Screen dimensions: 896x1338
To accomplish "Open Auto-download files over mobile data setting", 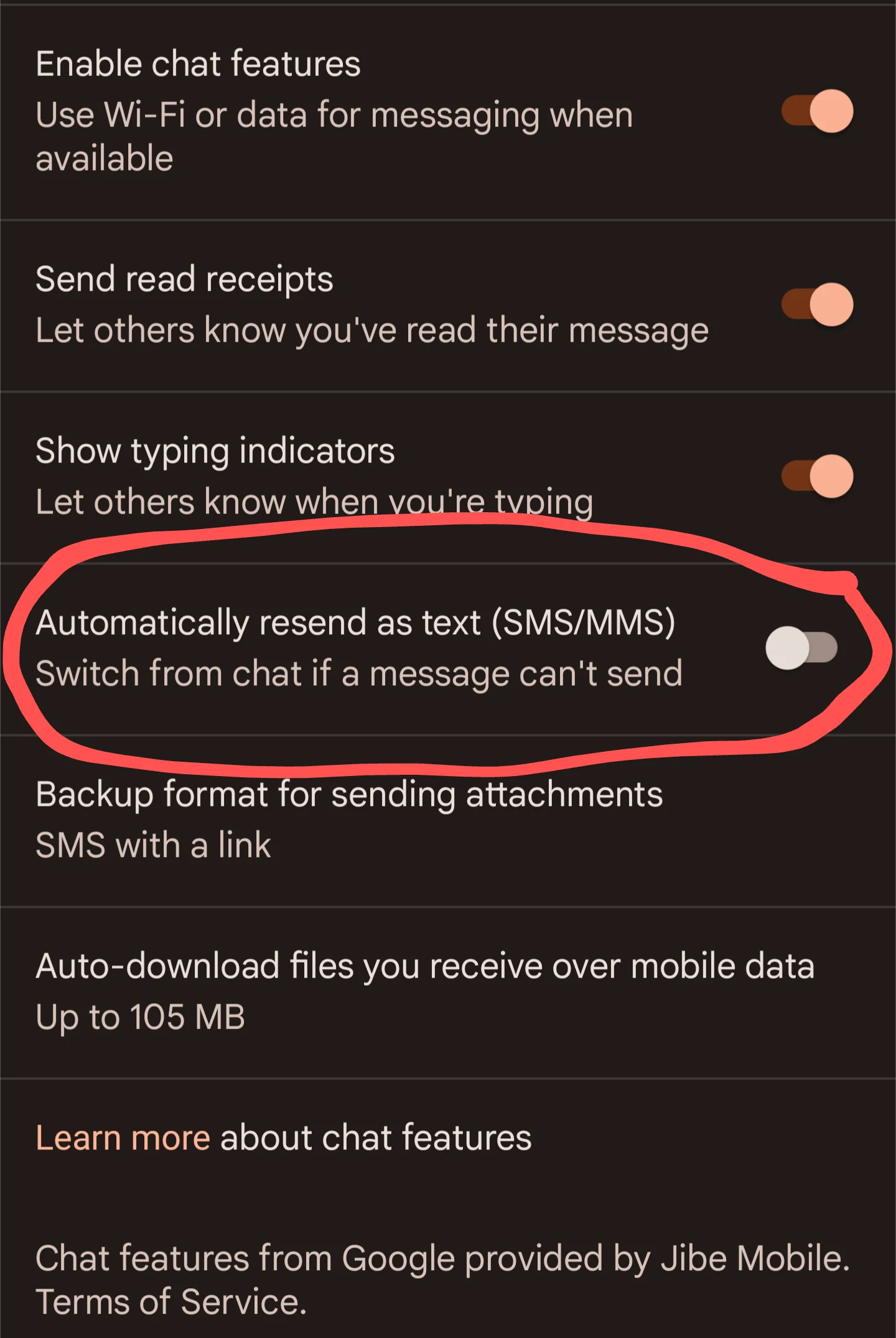I will click(x=424, y=991).
